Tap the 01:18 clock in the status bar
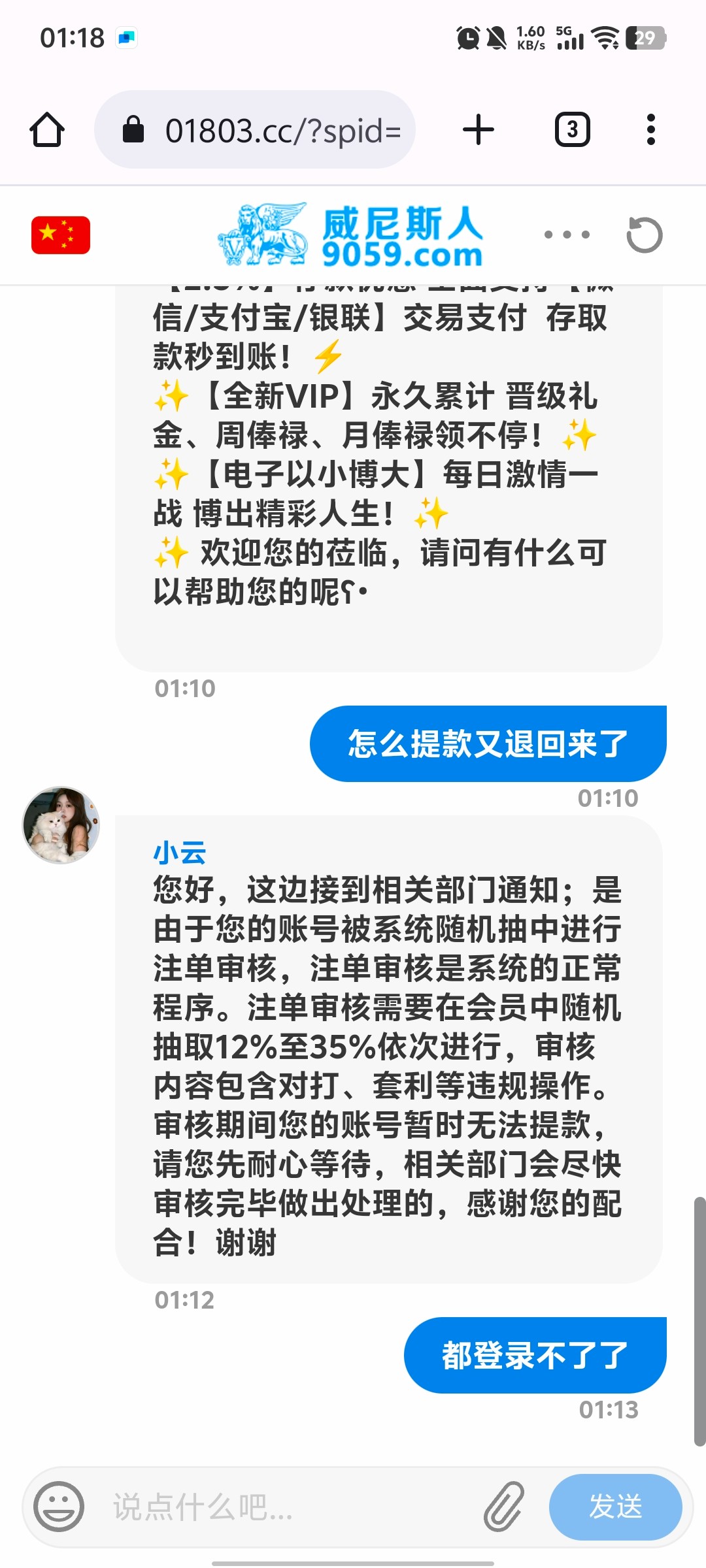The width and height of the screenshot is (706, 1568). coord(72,37)
